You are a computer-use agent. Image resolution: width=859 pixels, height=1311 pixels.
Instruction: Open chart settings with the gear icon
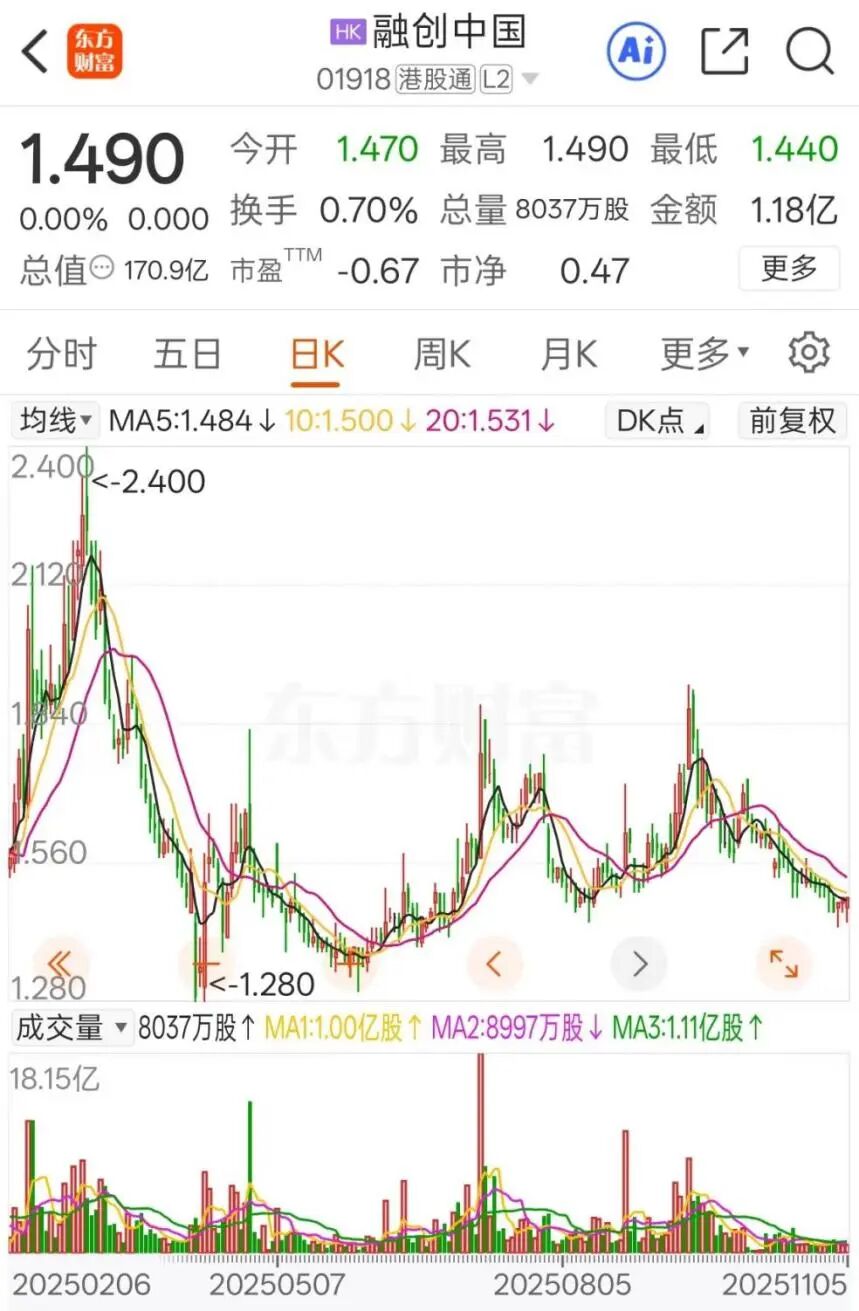click(x=810, y=352)
